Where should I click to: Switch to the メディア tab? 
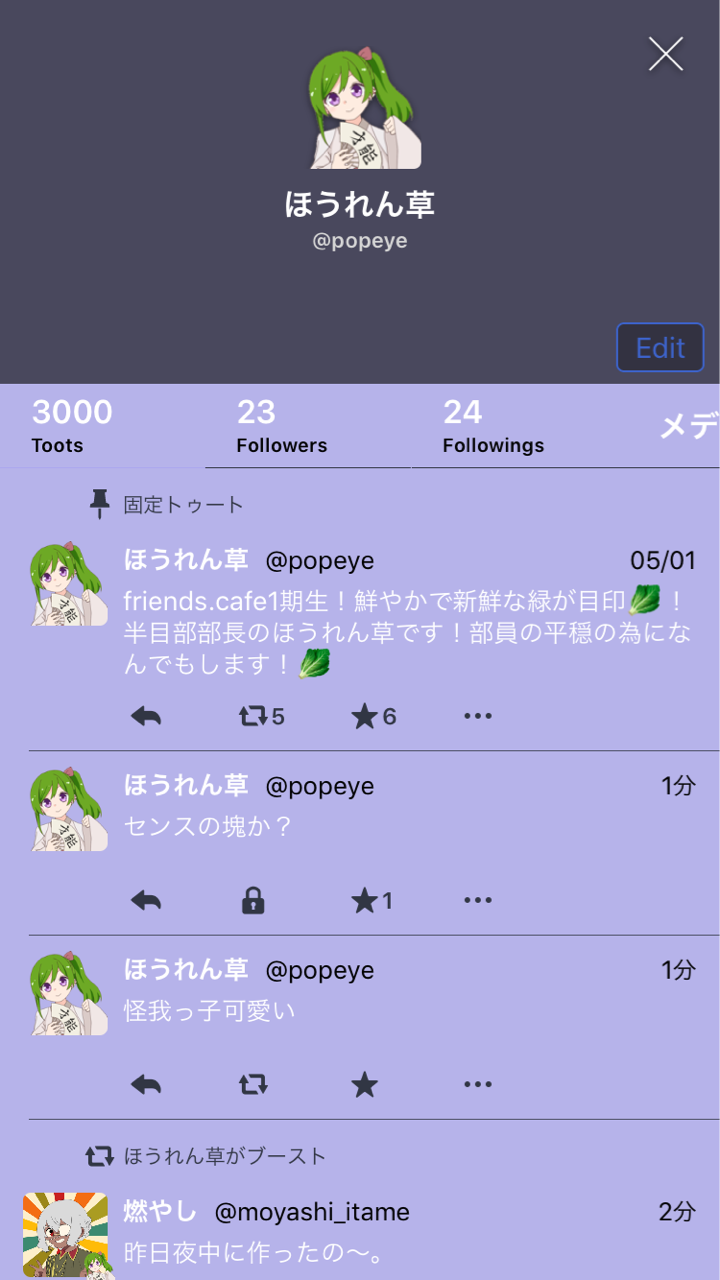[x=688, y=427]
